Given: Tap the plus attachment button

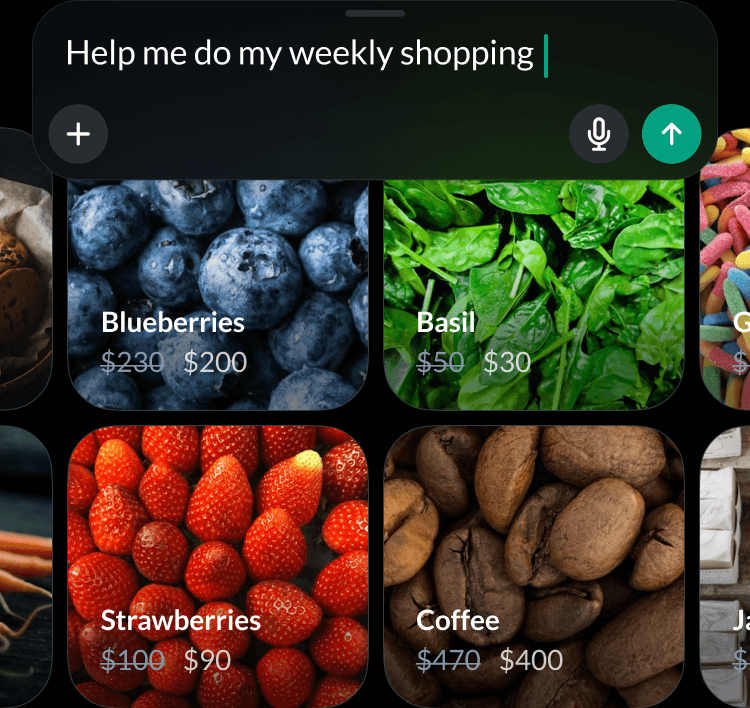Looking at the screenshot, I should click(x=78, y=134).
